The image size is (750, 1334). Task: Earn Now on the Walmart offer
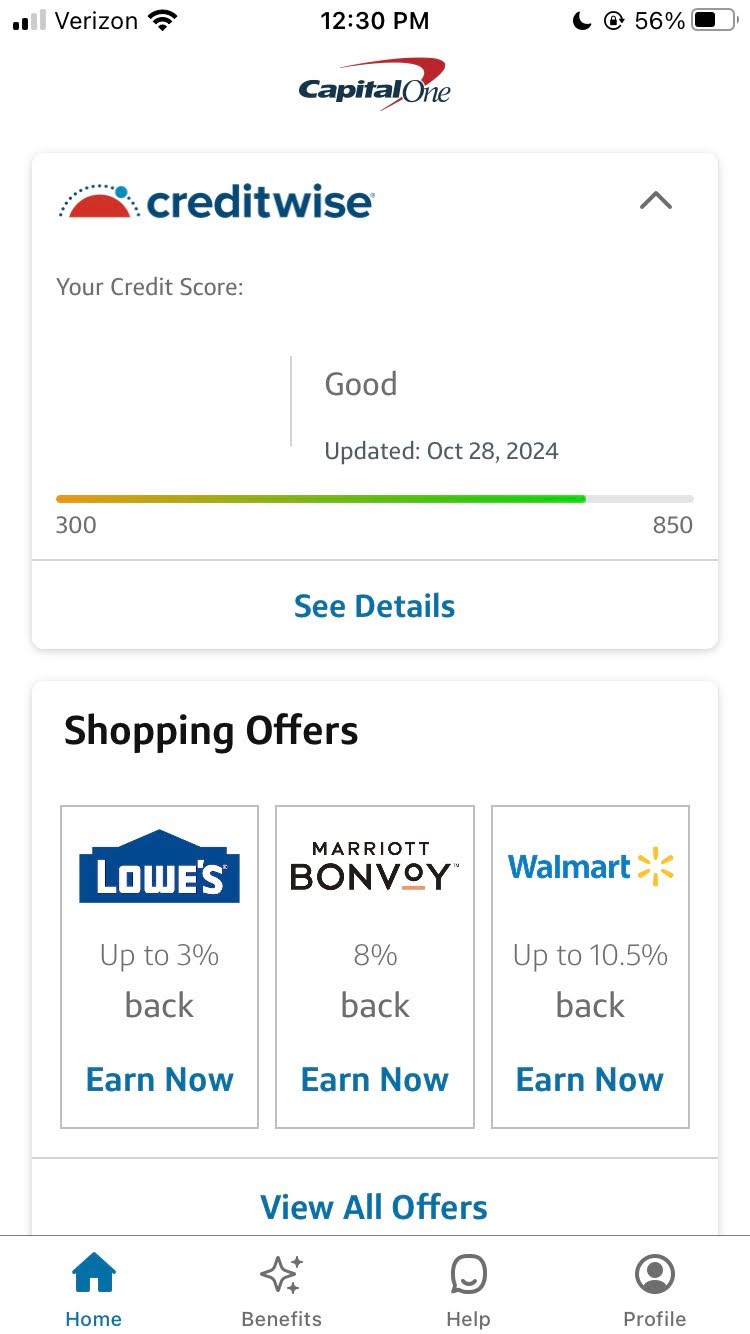[589, 1079]
